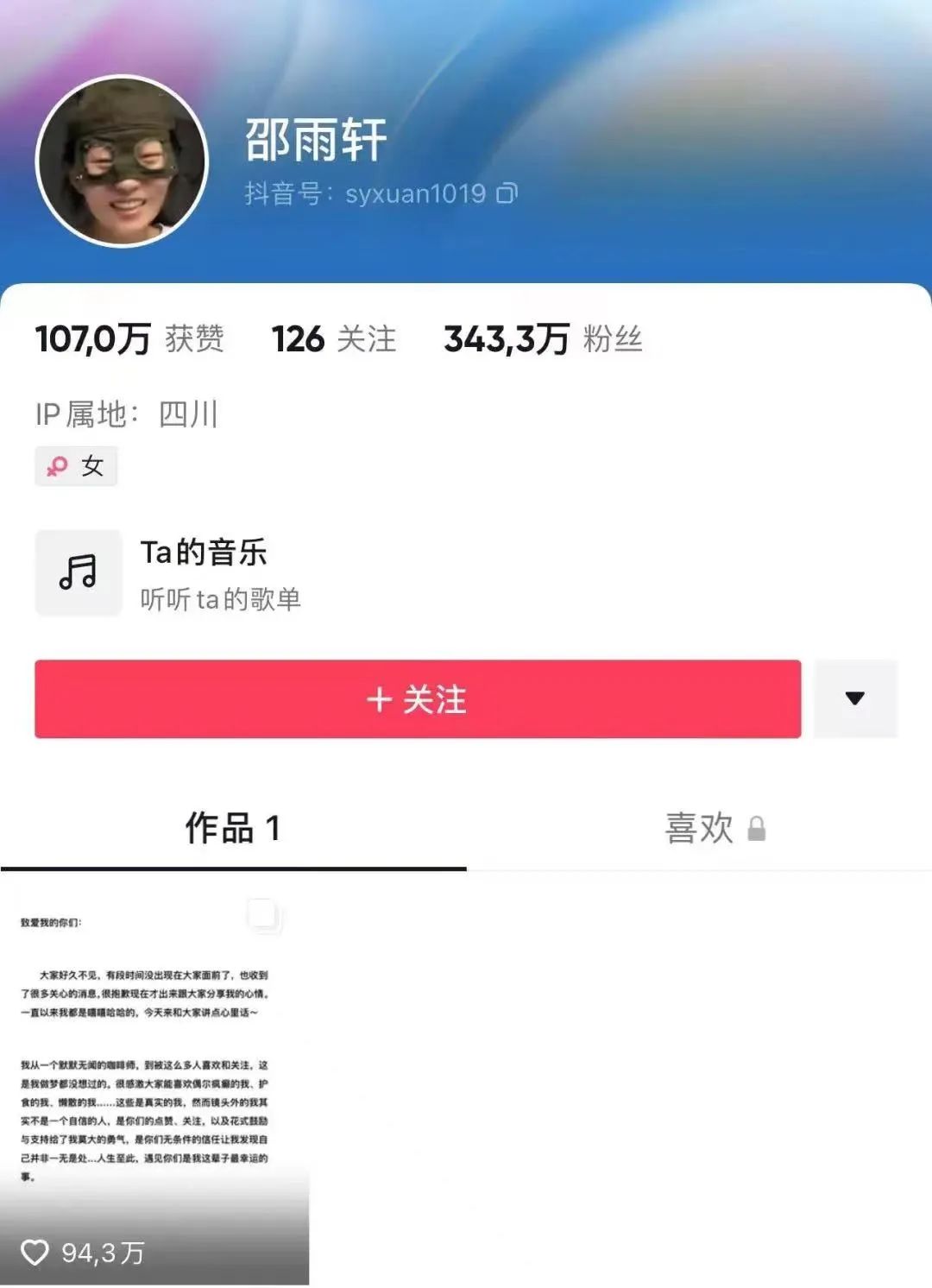Switch to the 作品 tab

click(233, 828)
